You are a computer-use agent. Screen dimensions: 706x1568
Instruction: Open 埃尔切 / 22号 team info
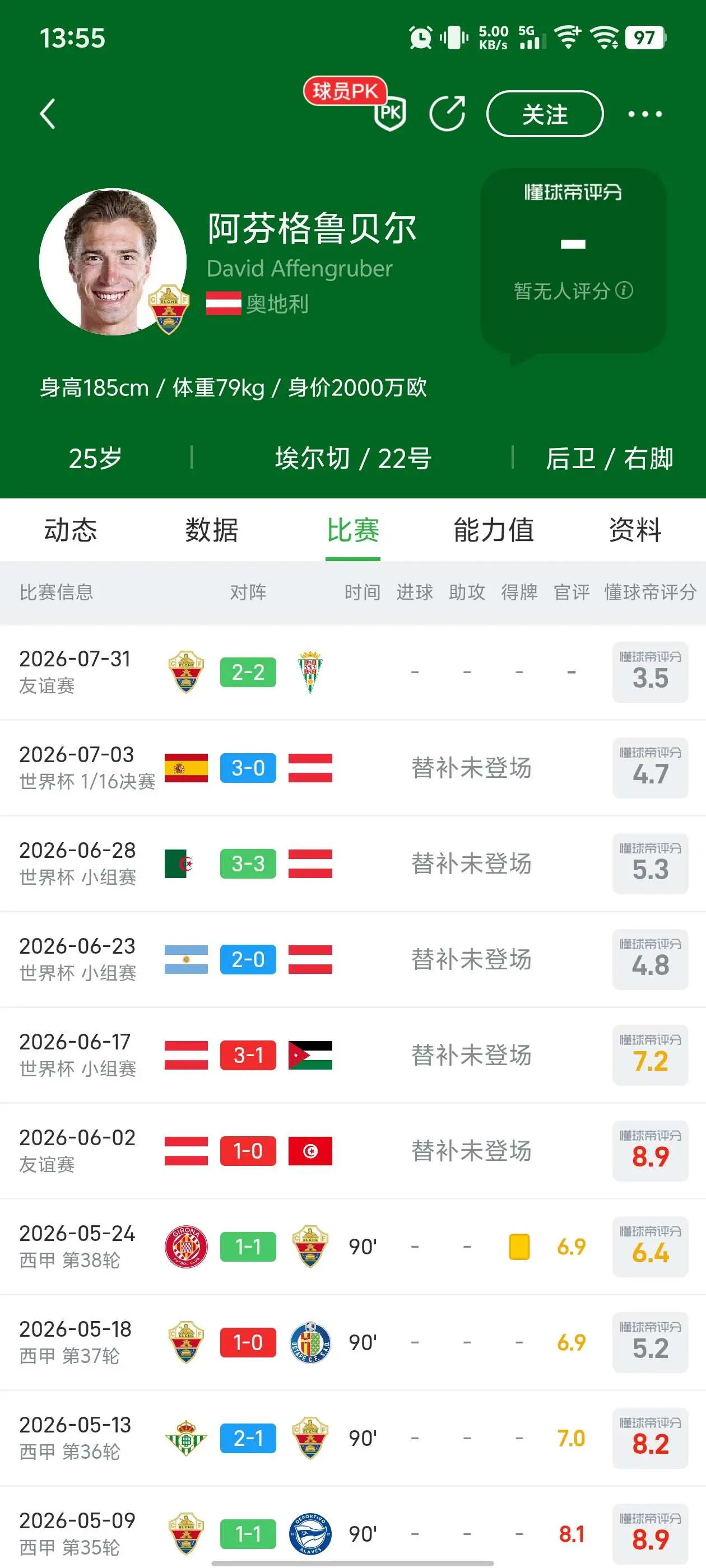pos(352,458)
